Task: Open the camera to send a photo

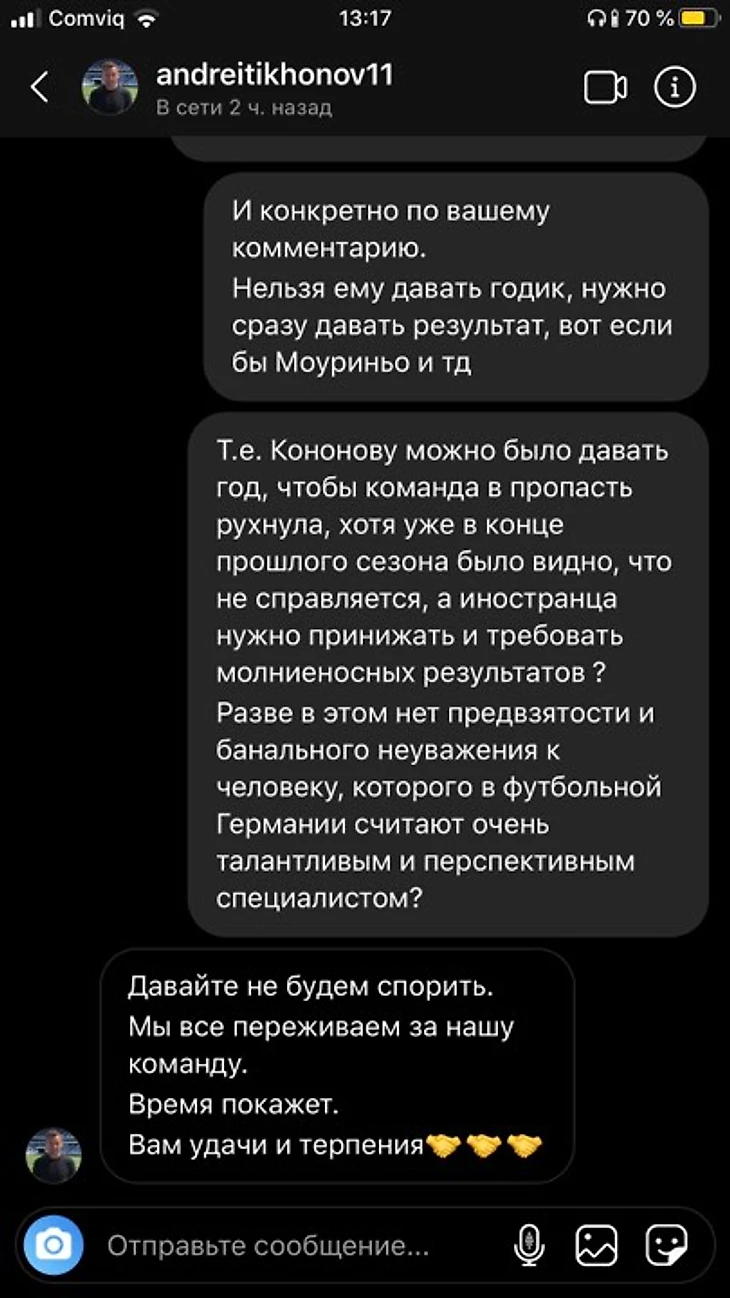Action: pos(53,1245)
